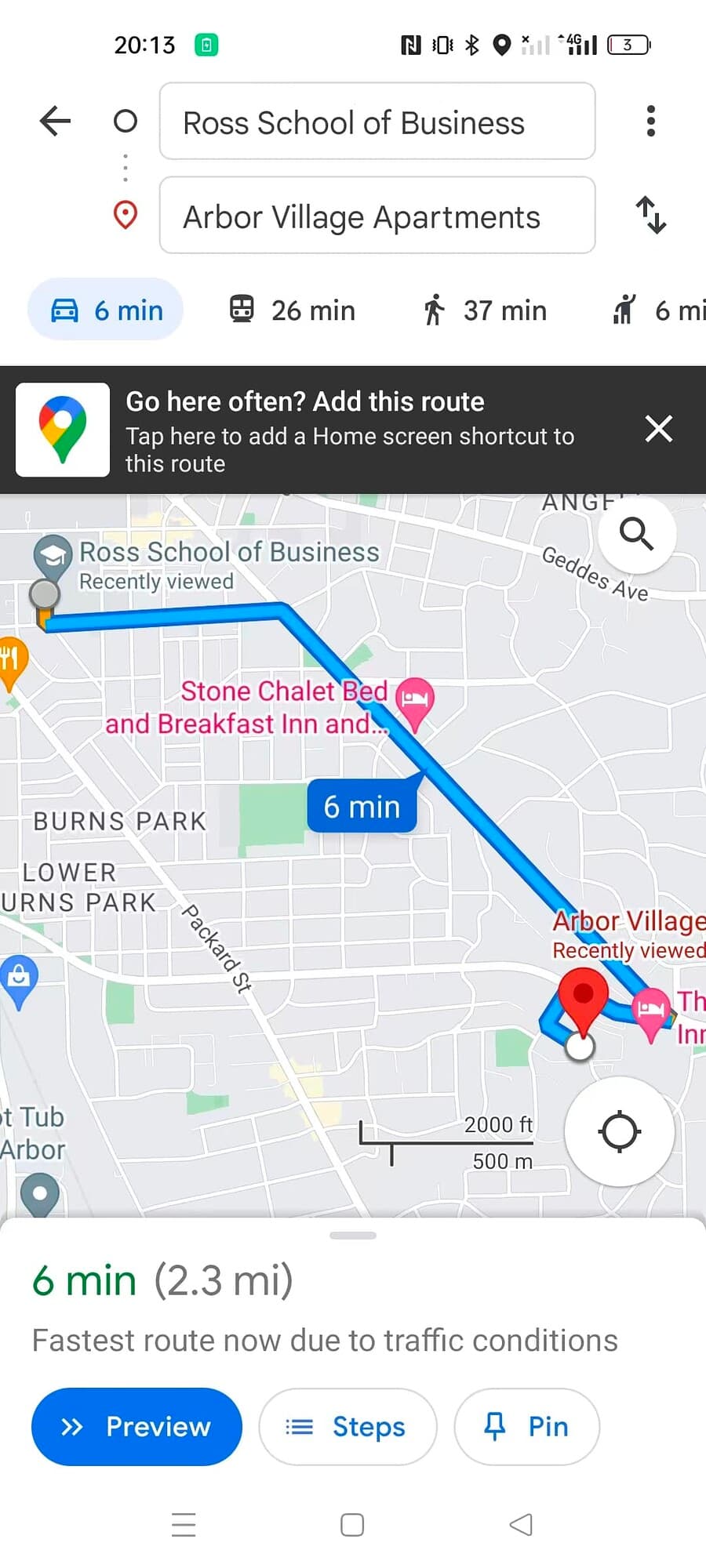View the route Steps
The height and width of the screenshot is (1568, 706).
(x=348, y=1426)
